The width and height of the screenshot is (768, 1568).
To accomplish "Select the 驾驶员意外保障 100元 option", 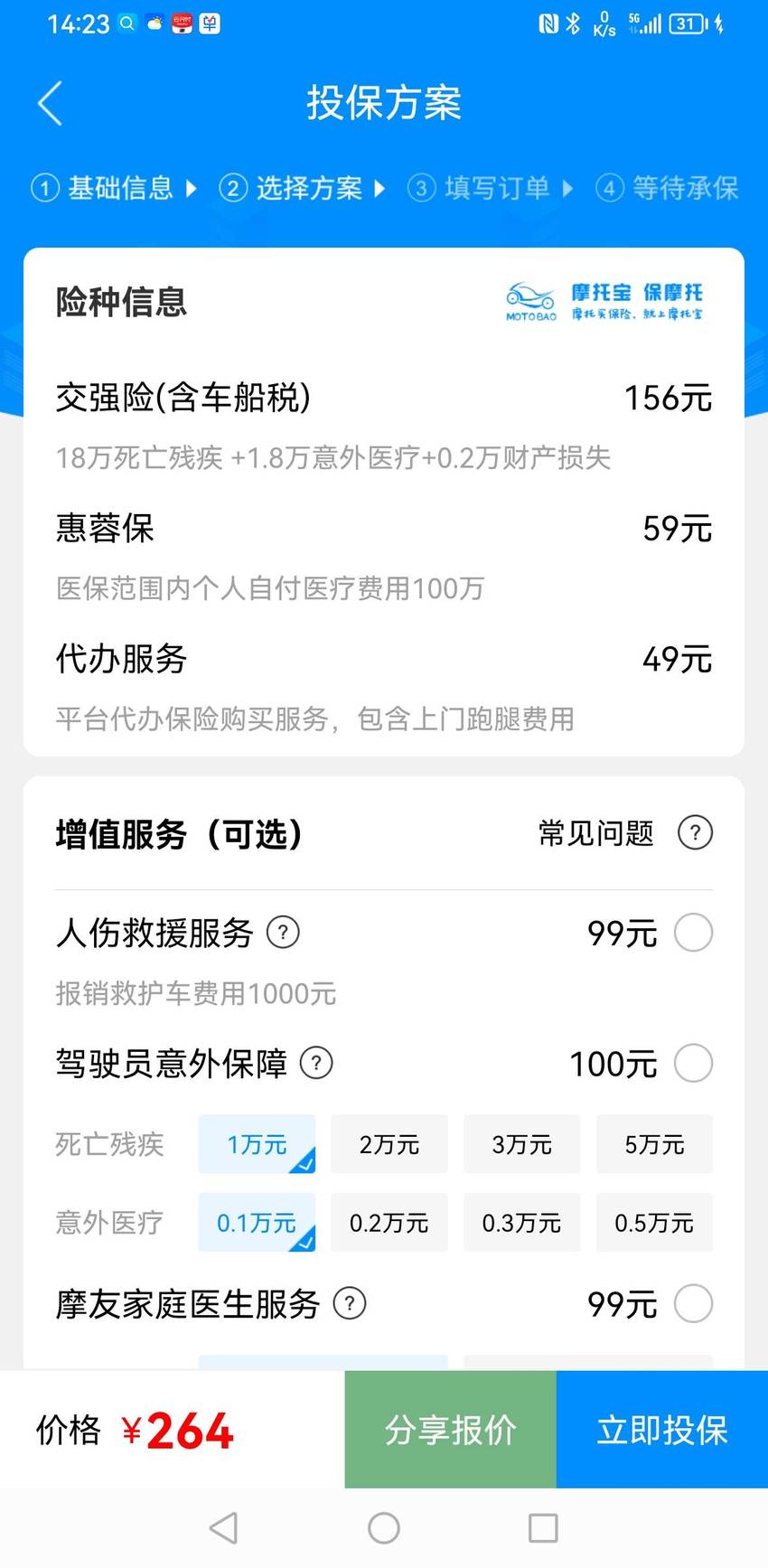I will 694,1063.
